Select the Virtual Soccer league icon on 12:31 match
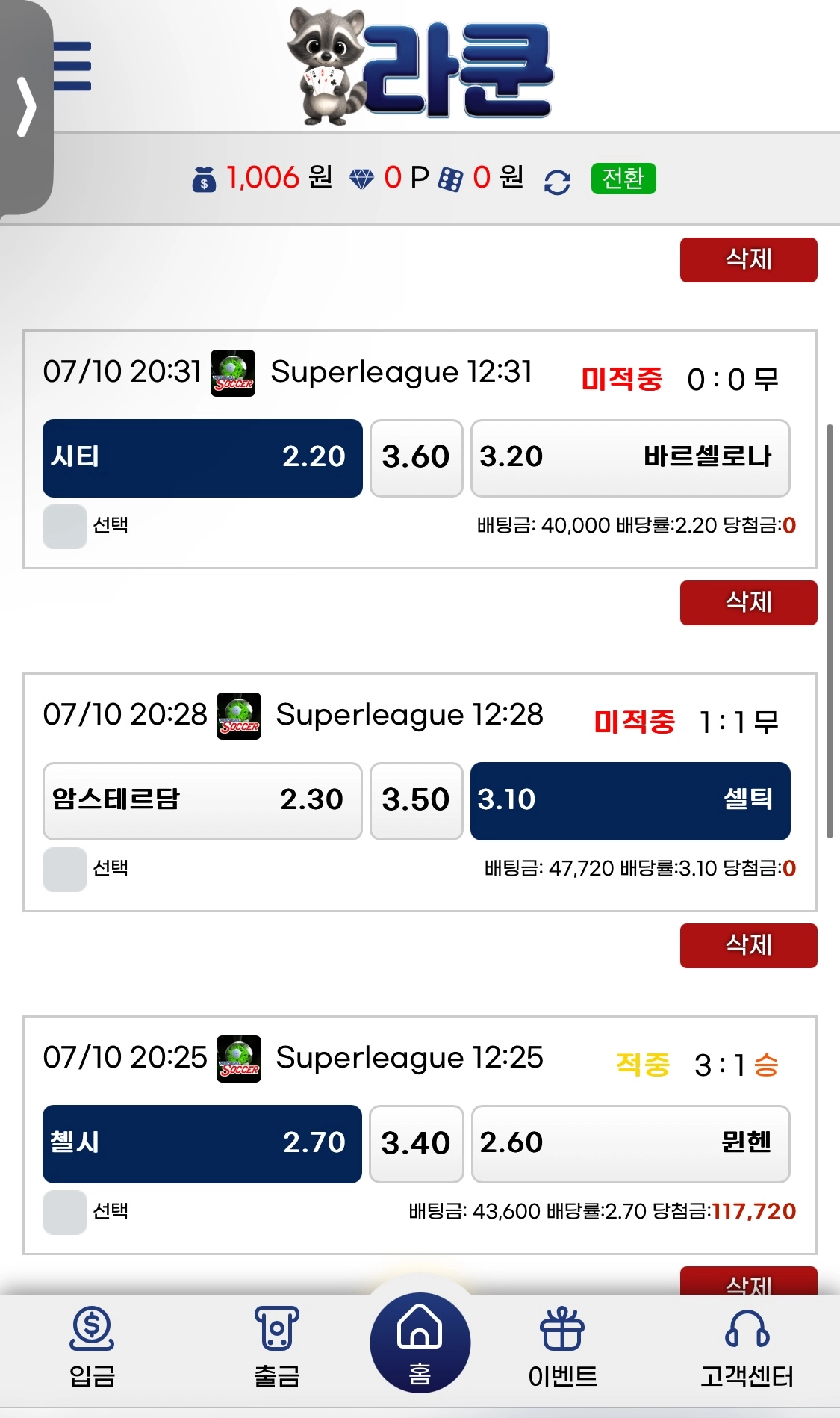This screenshot has height=1418, width=840. (x=235, y=374)
